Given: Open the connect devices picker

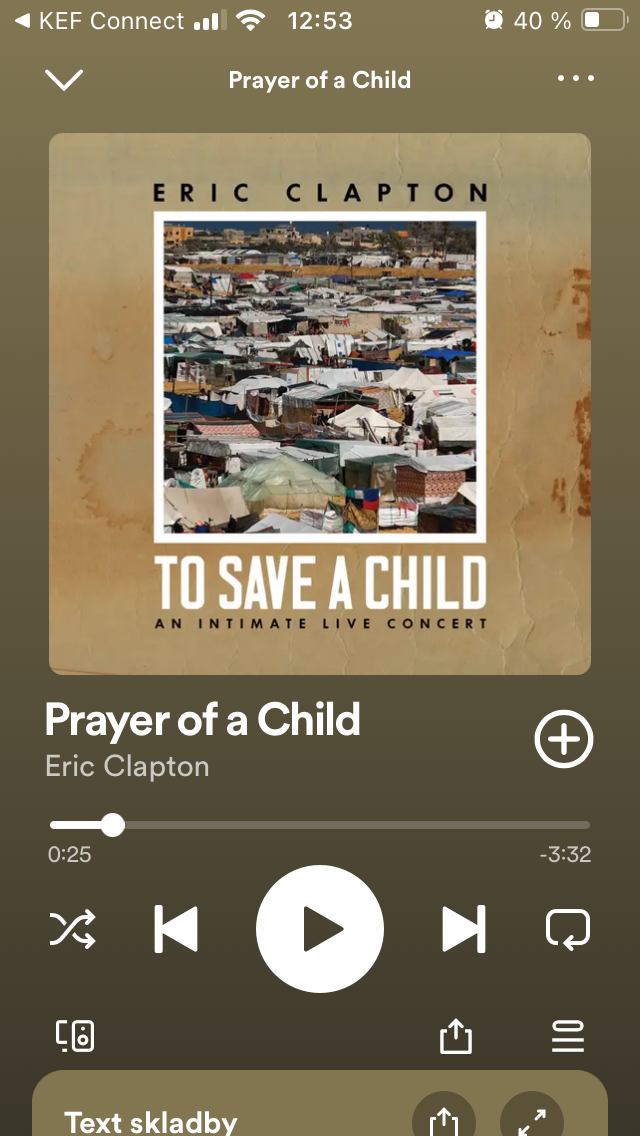Looking at the screenshot, I should (x=75, y=1036).
